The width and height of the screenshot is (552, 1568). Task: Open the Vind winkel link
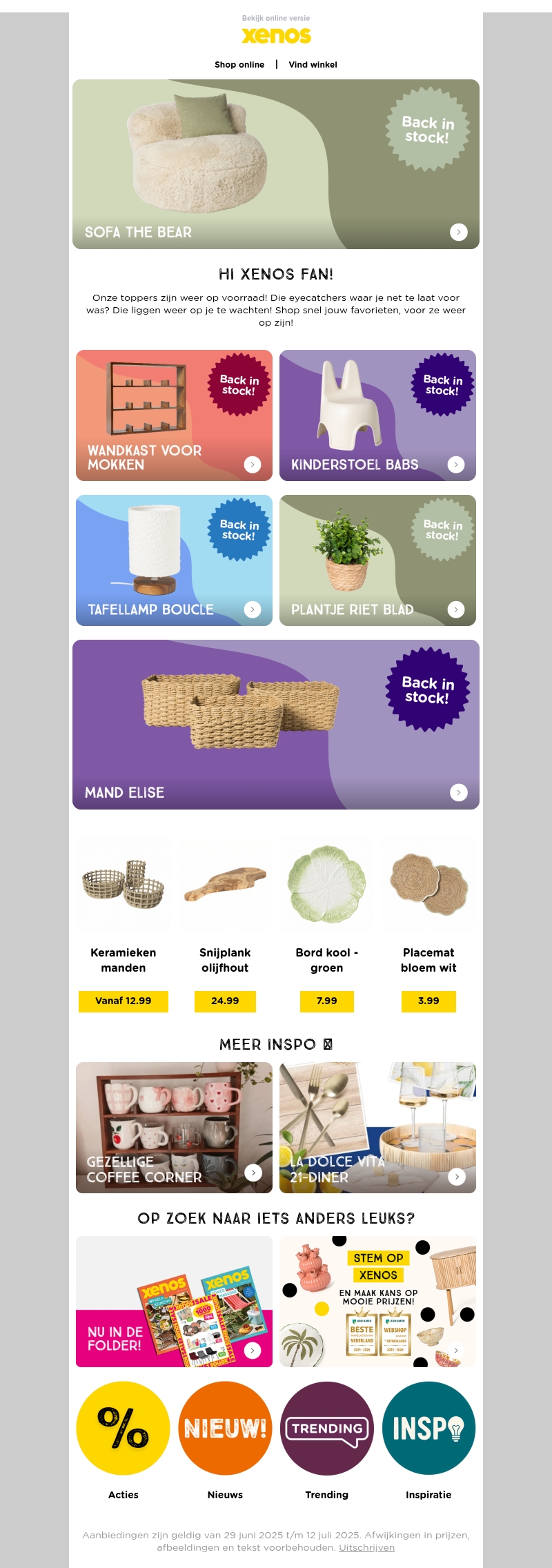313,64
